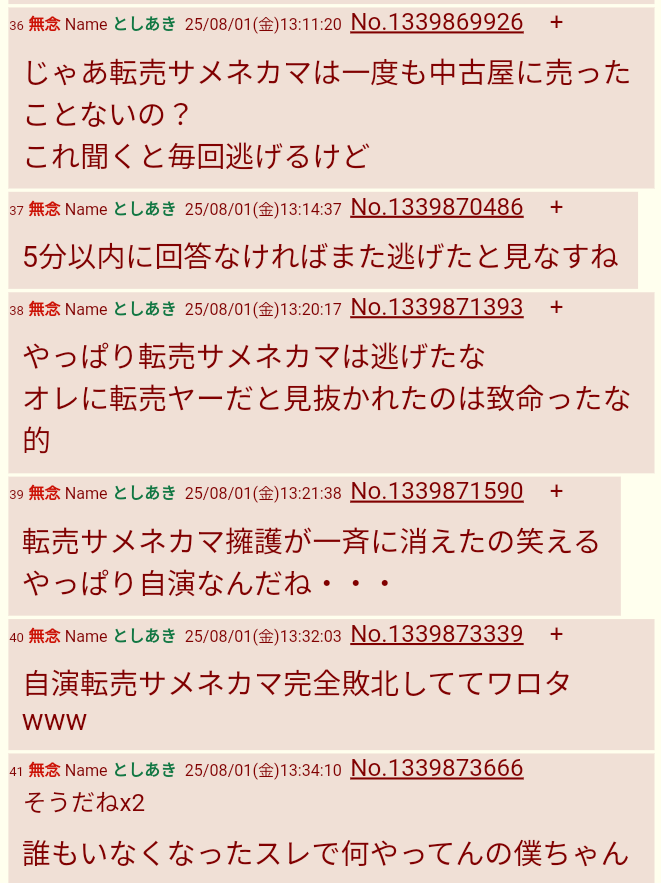Tap the plus beside No.1339871590
This screenshot has width=661, height=883.
click(x=557, y=492)
